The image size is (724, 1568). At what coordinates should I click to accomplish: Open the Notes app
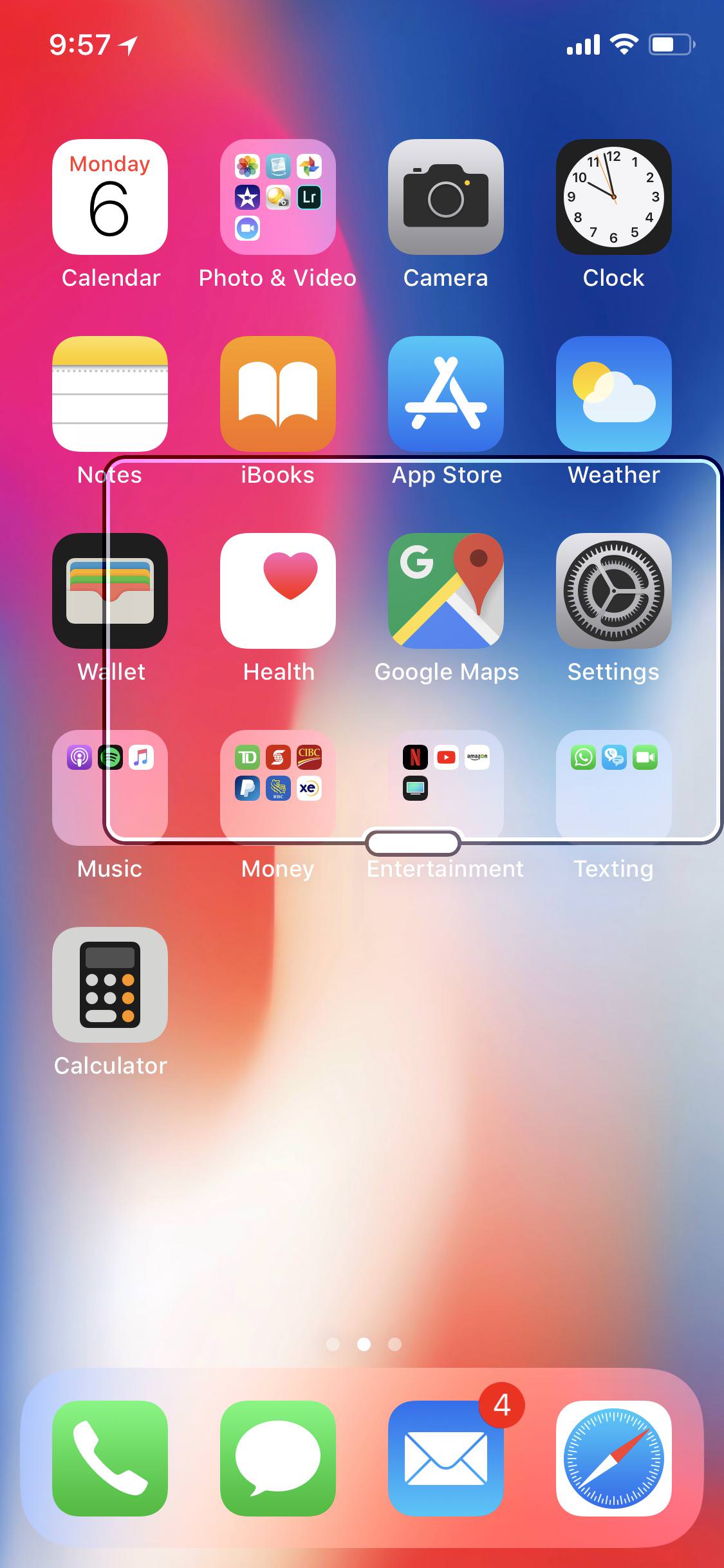point(110,394)
